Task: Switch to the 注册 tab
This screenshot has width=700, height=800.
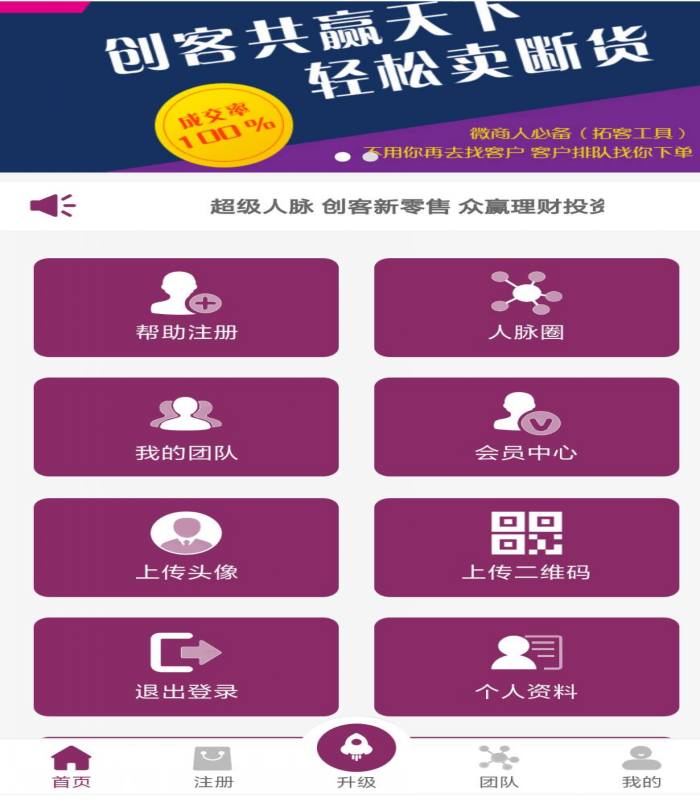Action: click(213, 768)
